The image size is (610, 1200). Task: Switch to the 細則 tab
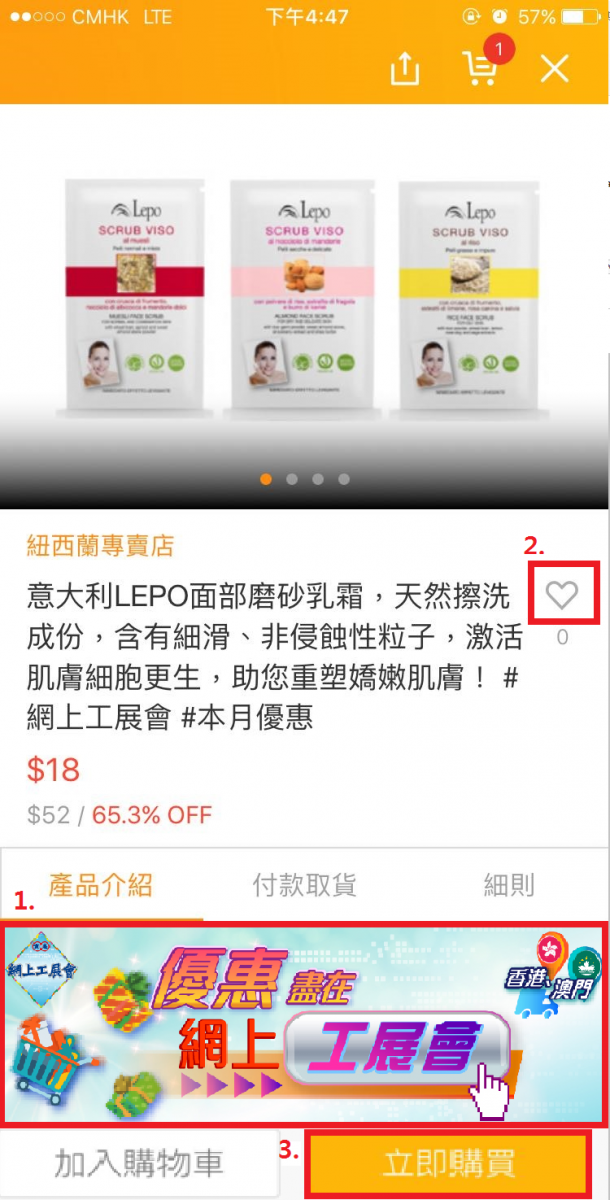(x=508, y=885)
